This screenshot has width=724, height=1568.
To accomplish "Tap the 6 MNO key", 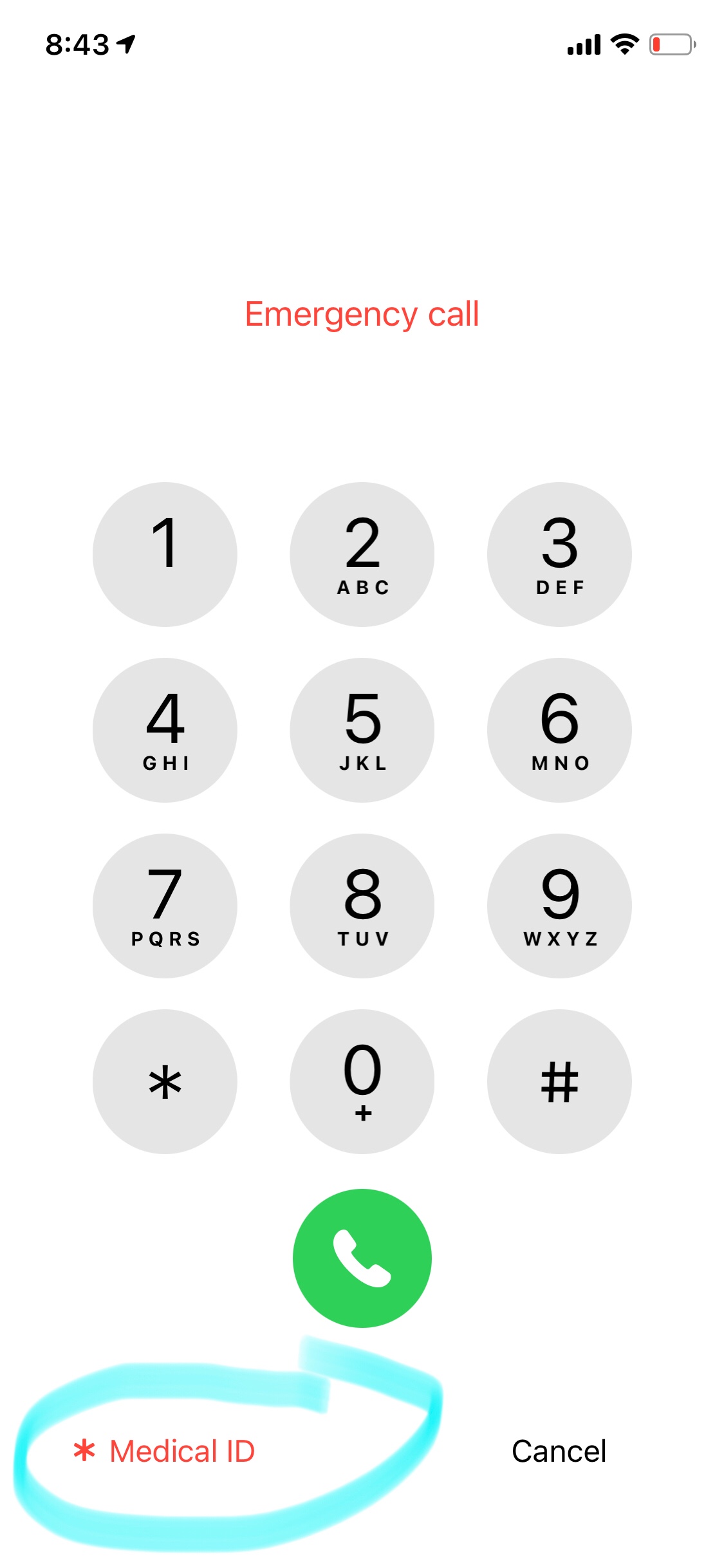I will coord(559,730).
